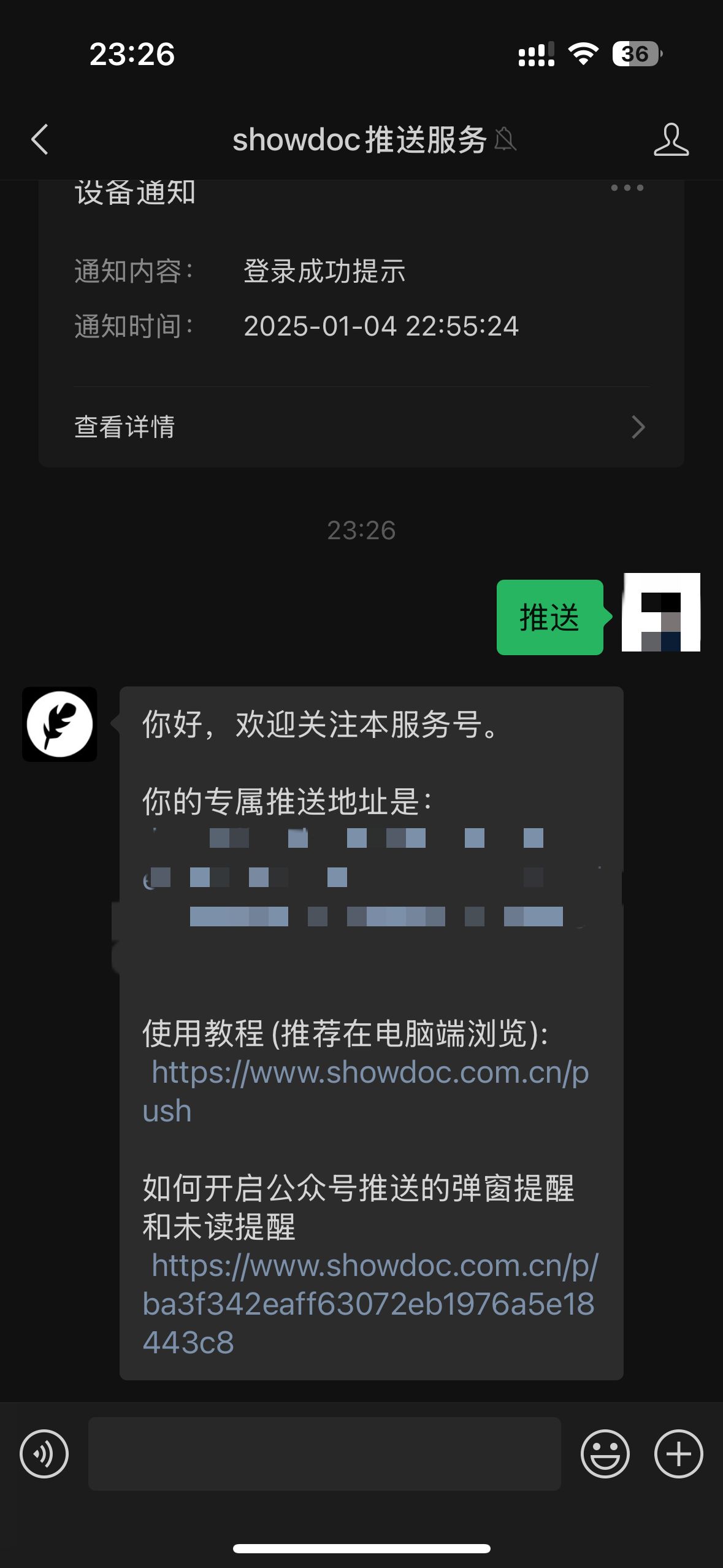
Task: Click the back arrow to leave chat
Action: tap(39, 140)
